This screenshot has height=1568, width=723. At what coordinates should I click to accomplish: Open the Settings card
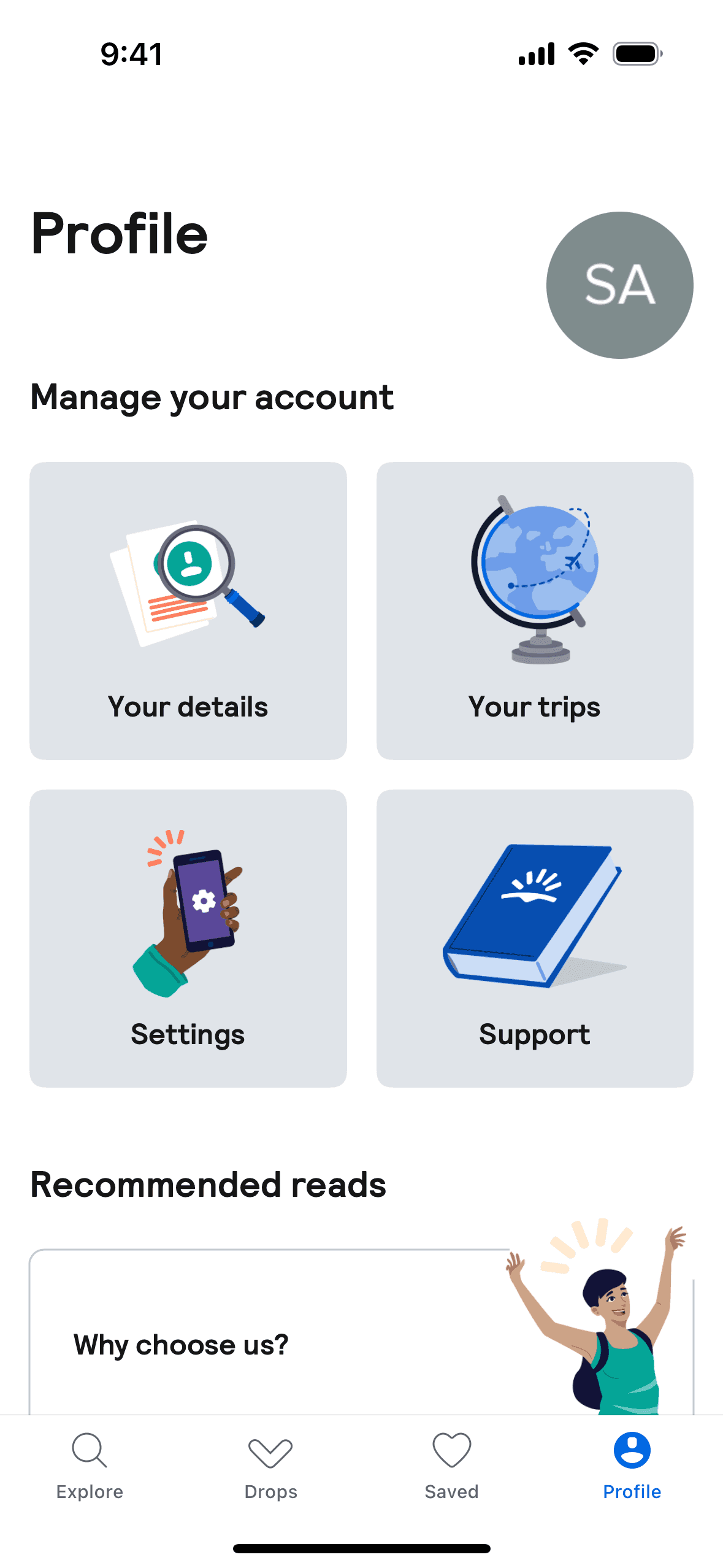pos(188,938)
